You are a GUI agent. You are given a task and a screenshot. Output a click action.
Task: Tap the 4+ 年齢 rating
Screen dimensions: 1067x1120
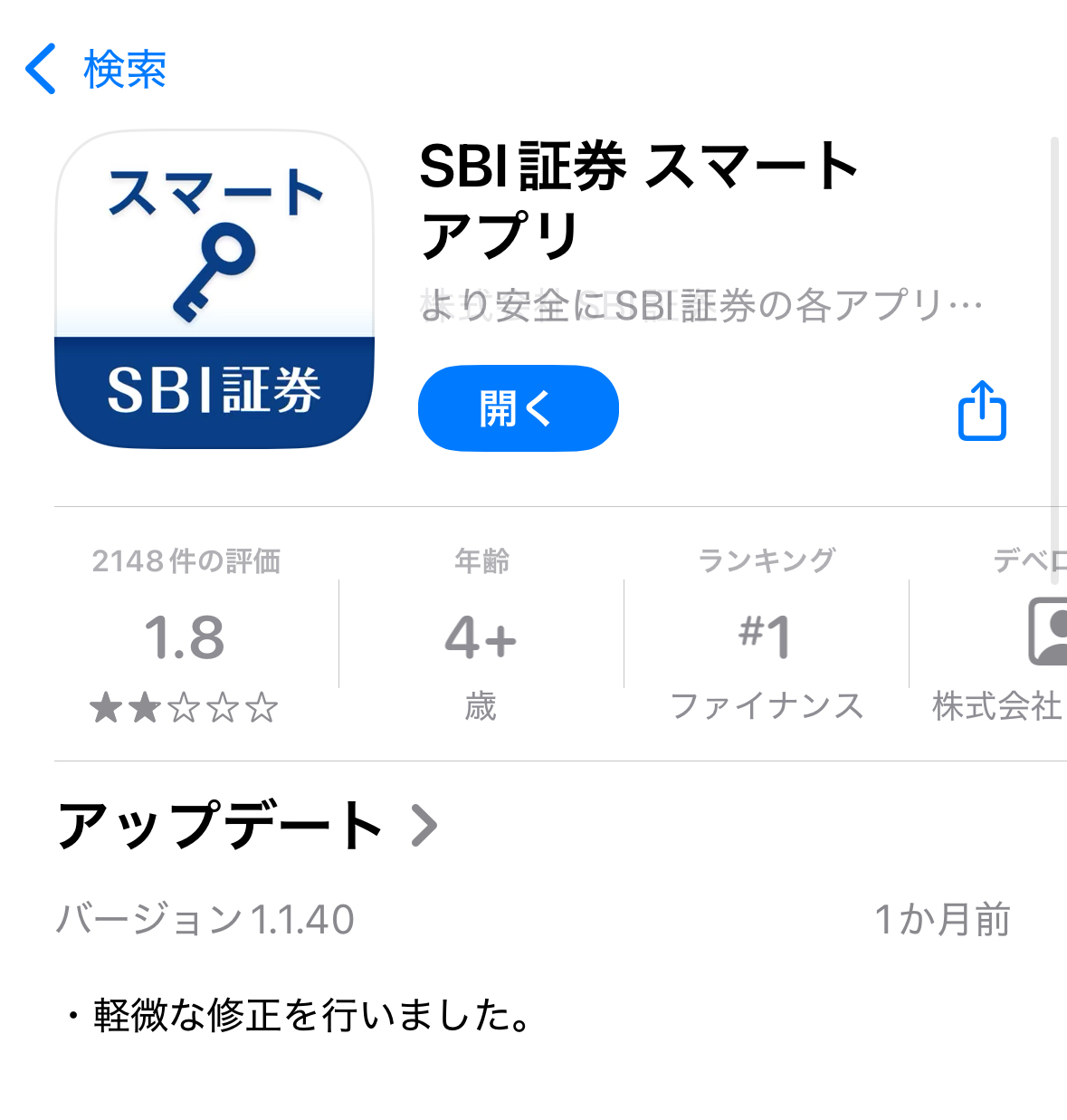[x=481, y=634]
